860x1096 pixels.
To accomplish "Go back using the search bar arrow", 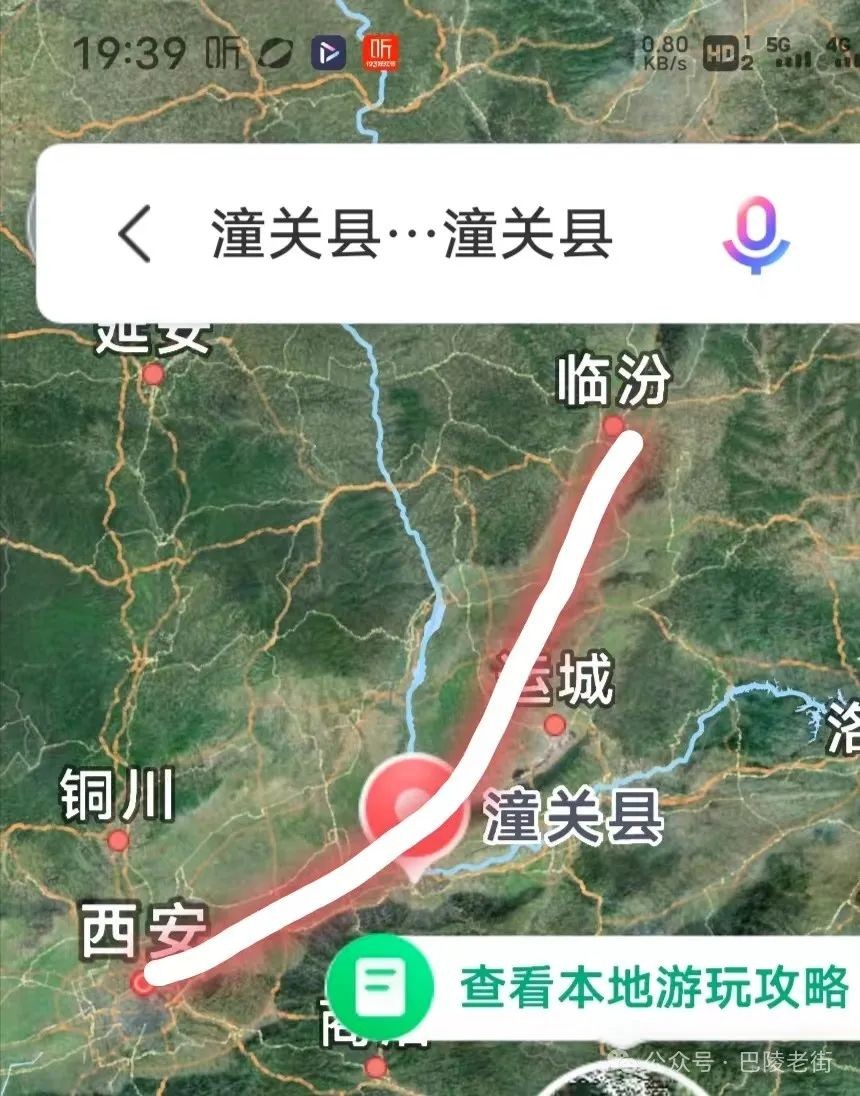I will [x=134, y=234].
